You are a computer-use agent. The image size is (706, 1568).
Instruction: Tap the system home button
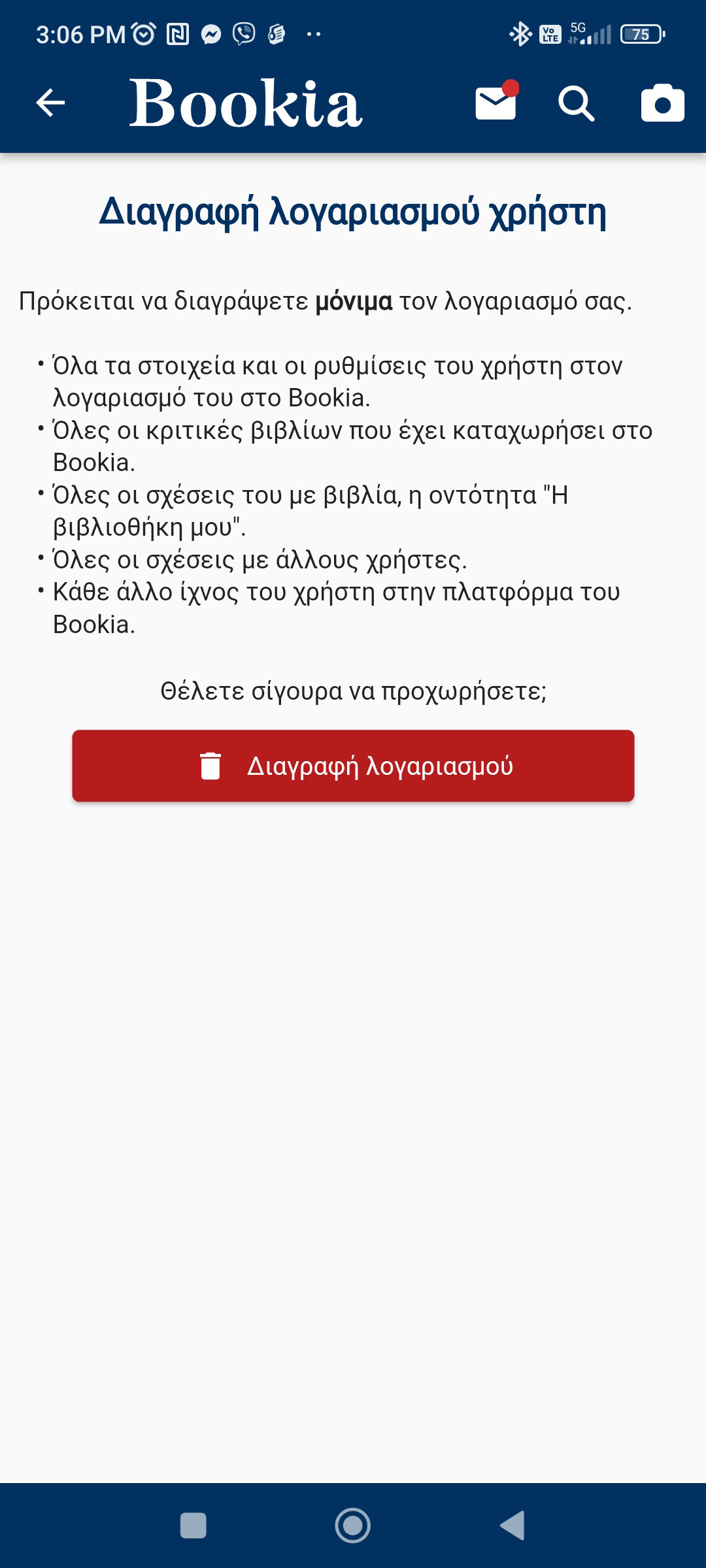[353, 1526]
